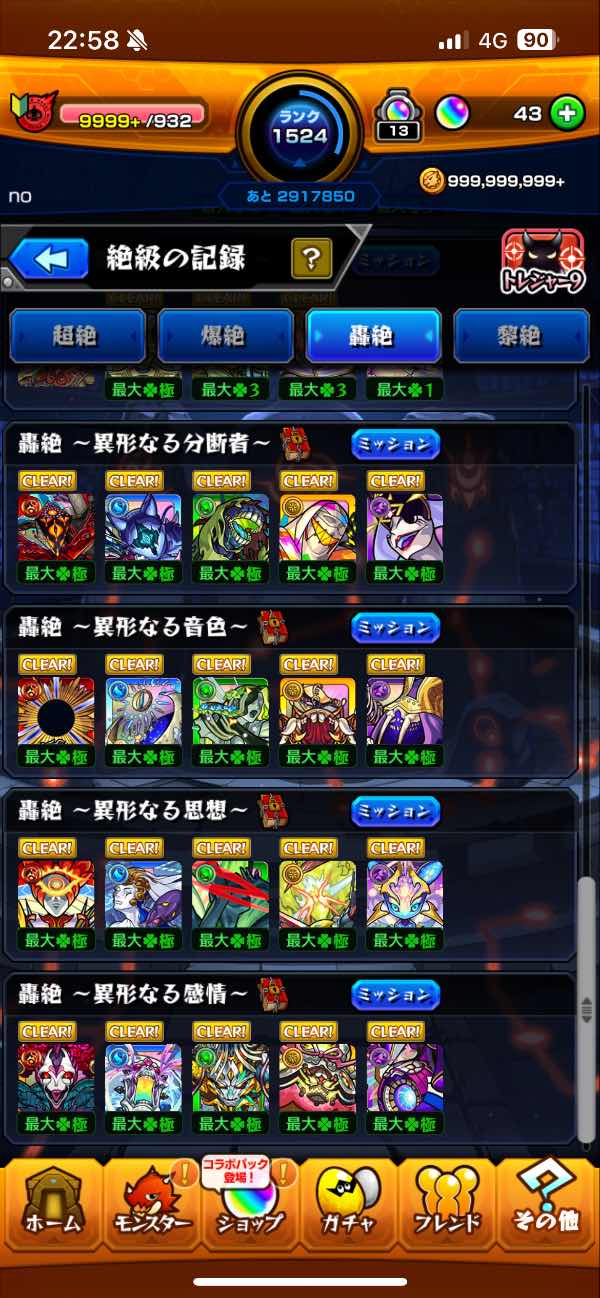
Task: Open the question mark help button
Action: click(x=311, y=260)
